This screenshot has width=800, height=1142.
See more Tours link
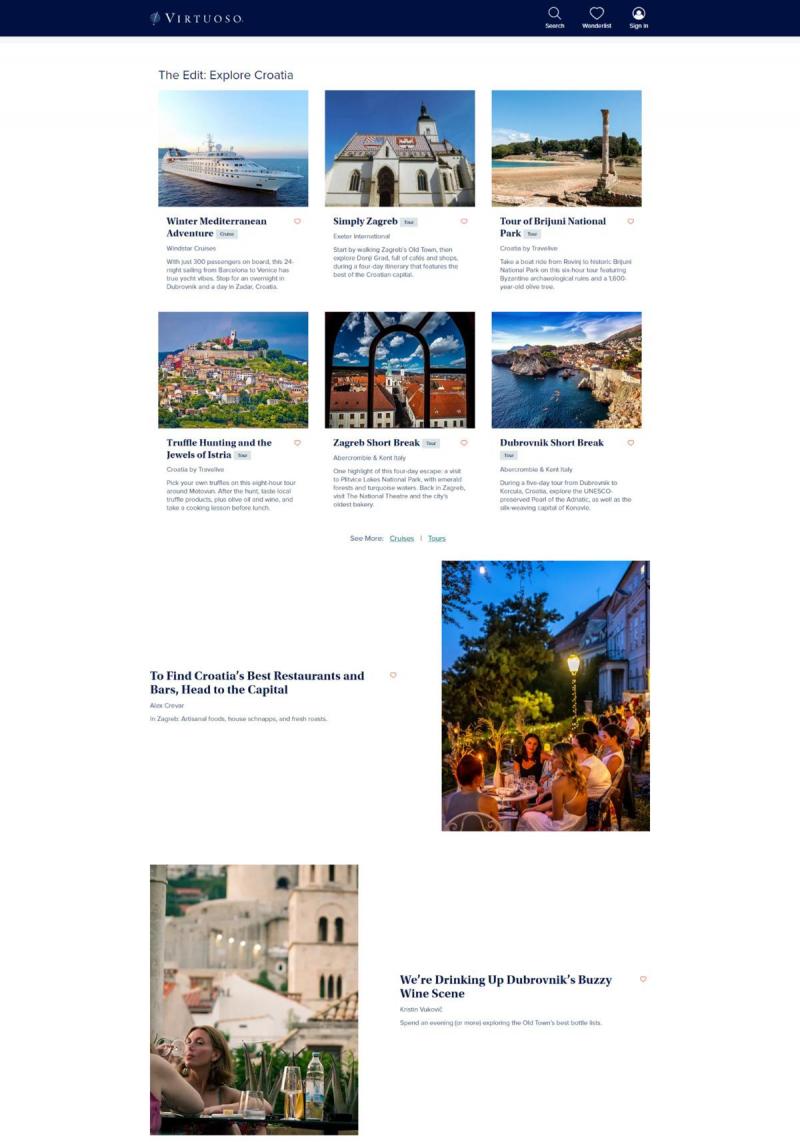coord(436,539)
